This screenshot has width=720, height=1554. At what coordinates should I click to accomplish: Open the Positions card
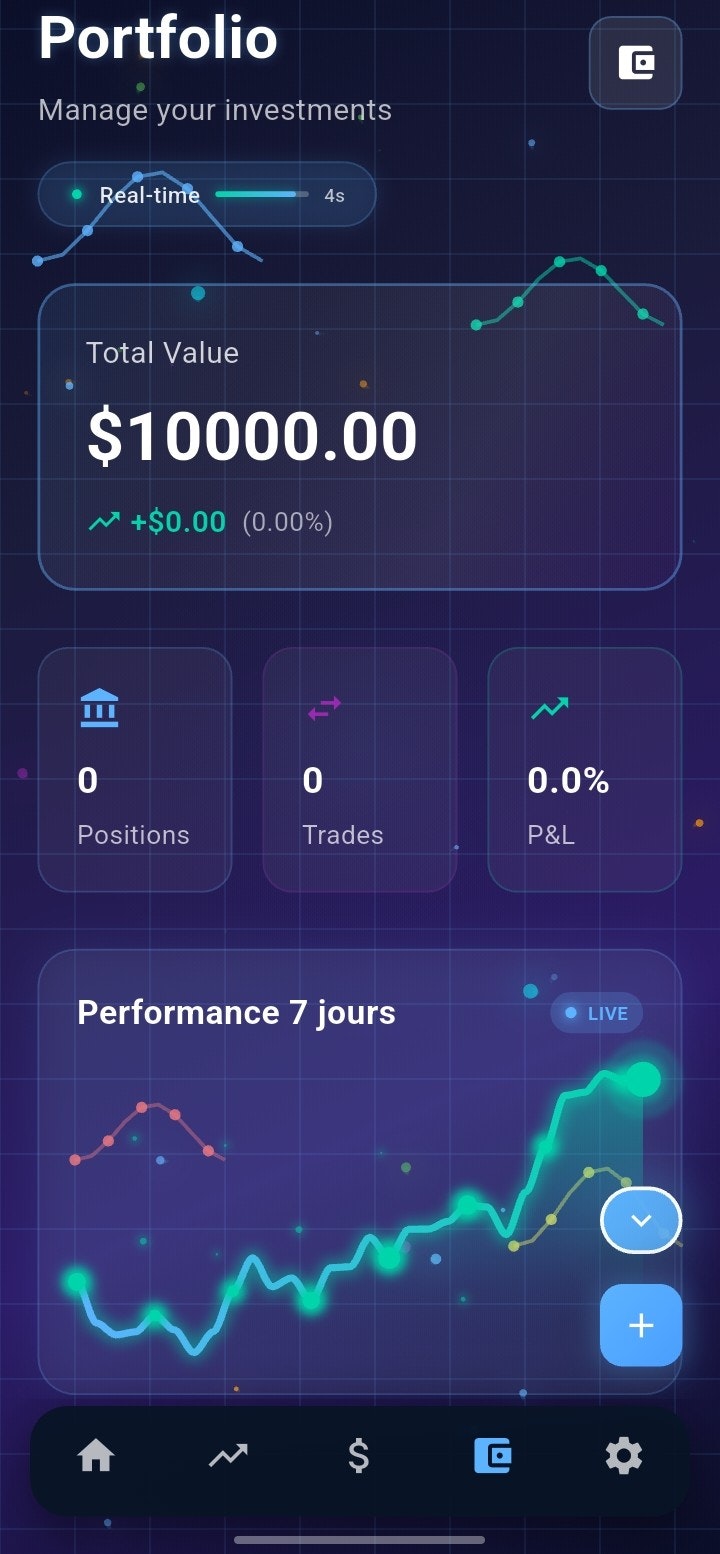pos(135,769)
